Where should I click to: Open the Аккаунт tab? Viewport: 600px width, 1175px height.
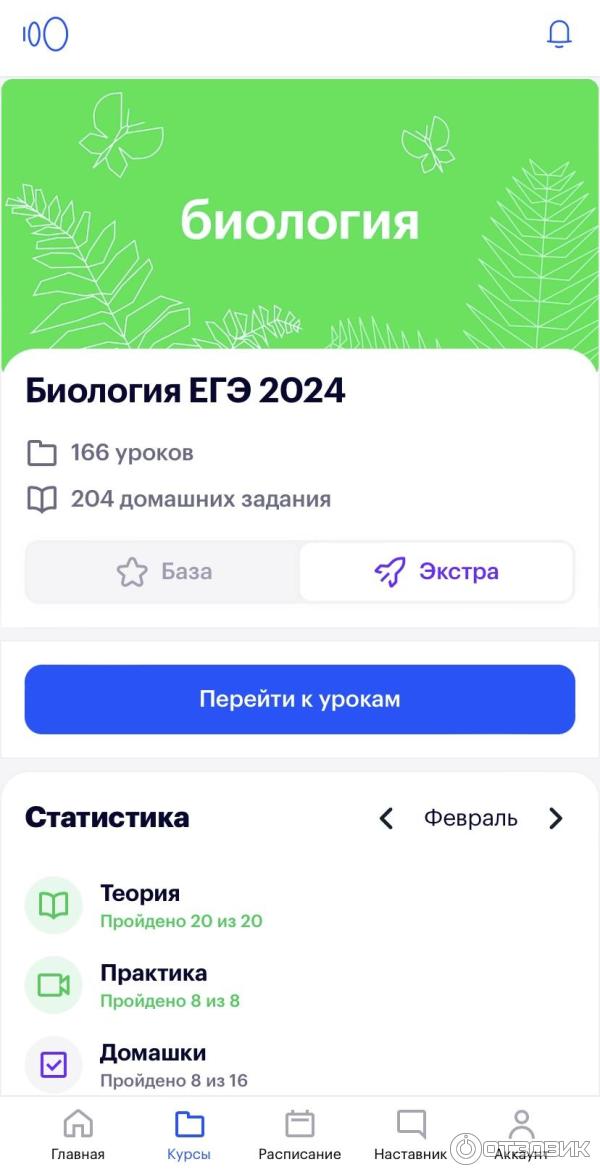521,1135
